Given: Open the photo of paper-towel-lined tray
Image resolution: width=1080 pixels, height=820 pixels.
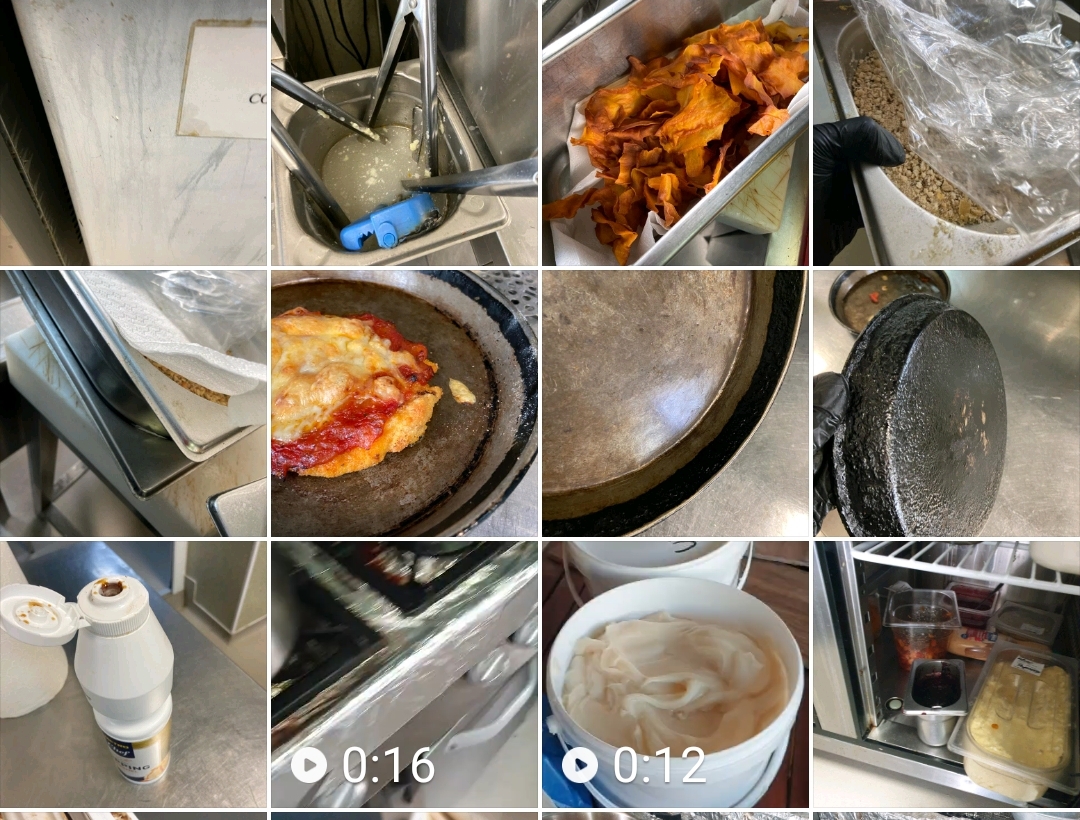Looking at the screenshot, I should (x=133, y=403).
